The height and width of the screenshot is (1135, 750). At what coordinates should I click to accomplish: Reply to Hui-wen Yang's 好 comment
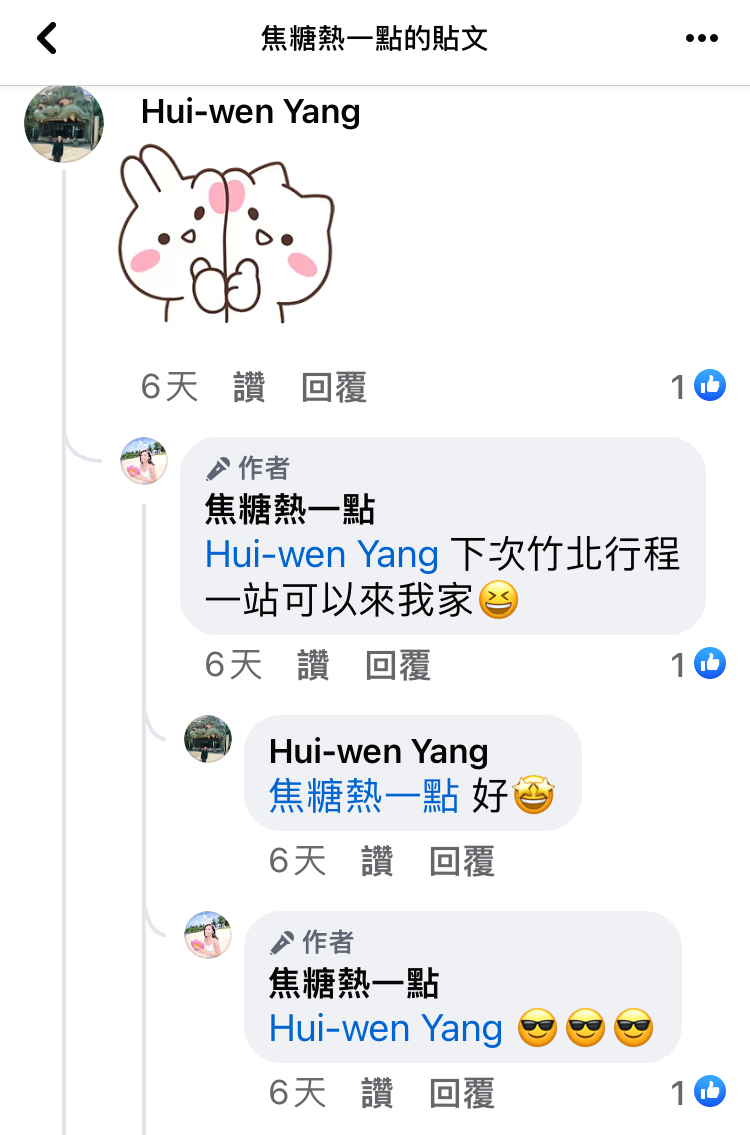462,861
